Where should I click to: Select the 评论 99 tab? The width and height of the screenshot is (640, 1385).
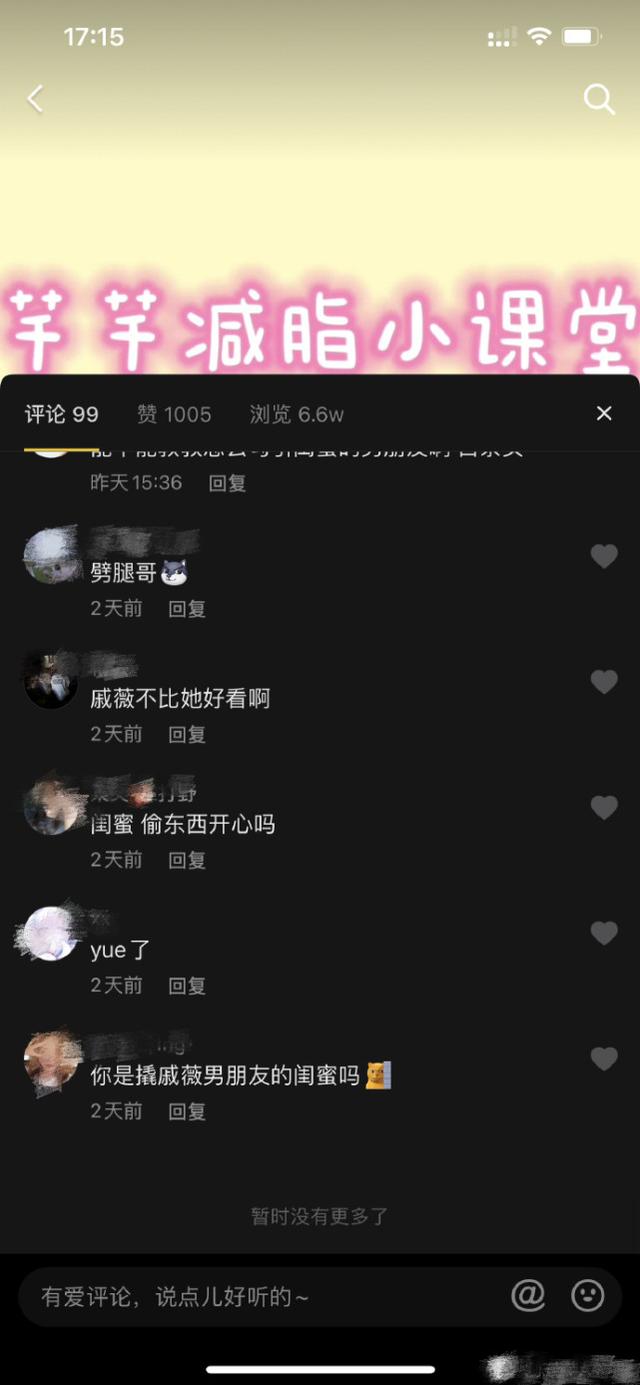tap(62, 414)
